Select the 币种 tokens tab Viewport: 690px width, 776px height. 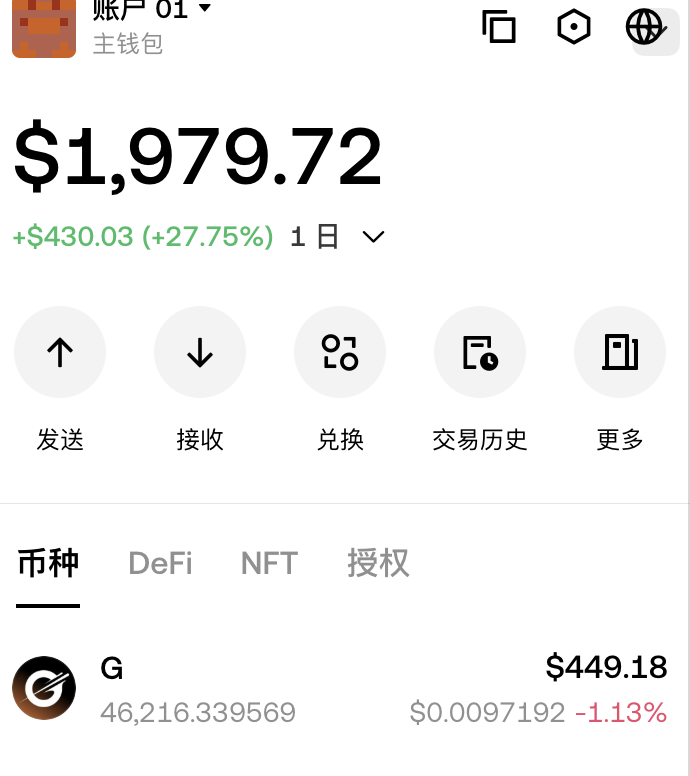tap(48, 563)
